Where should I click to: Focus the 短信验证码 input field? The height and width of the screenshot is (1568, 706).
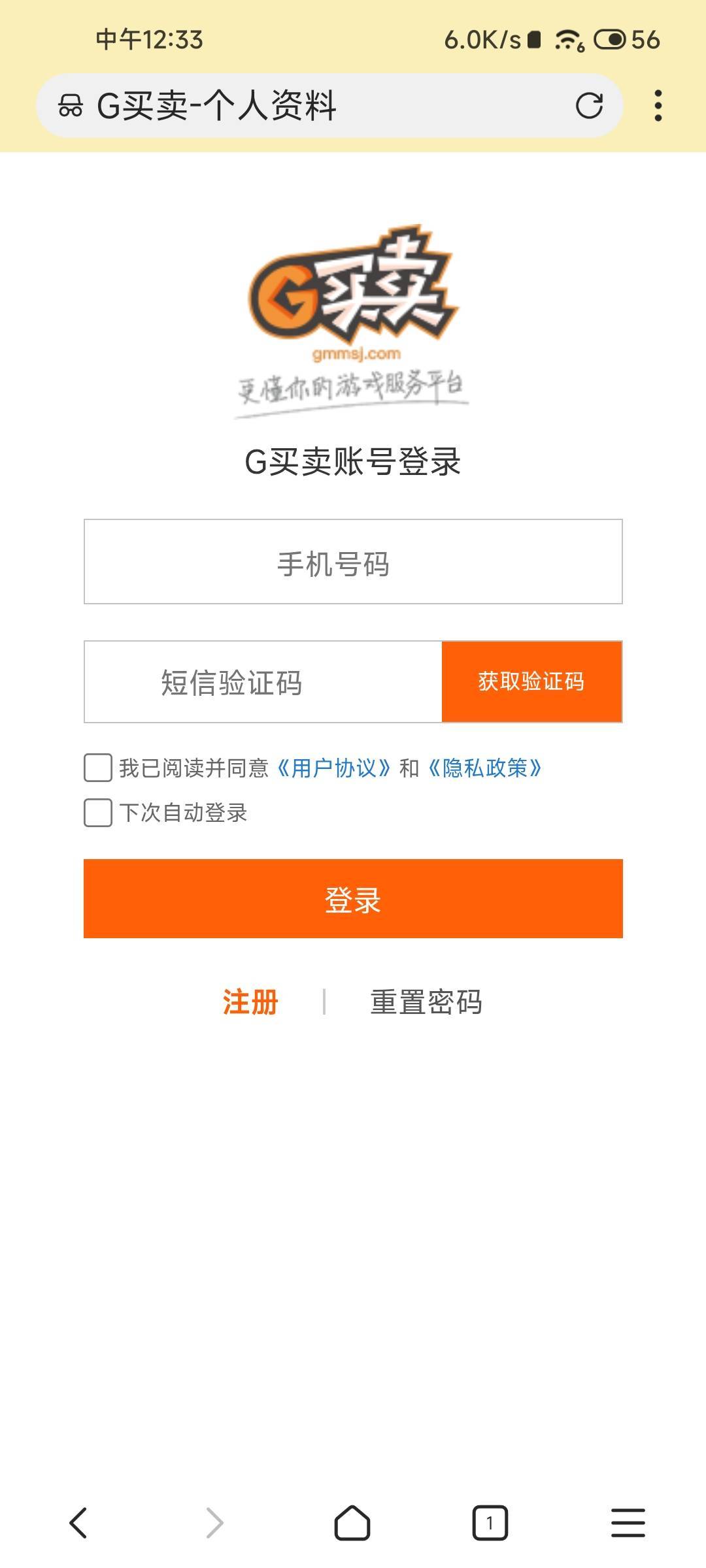263,682
